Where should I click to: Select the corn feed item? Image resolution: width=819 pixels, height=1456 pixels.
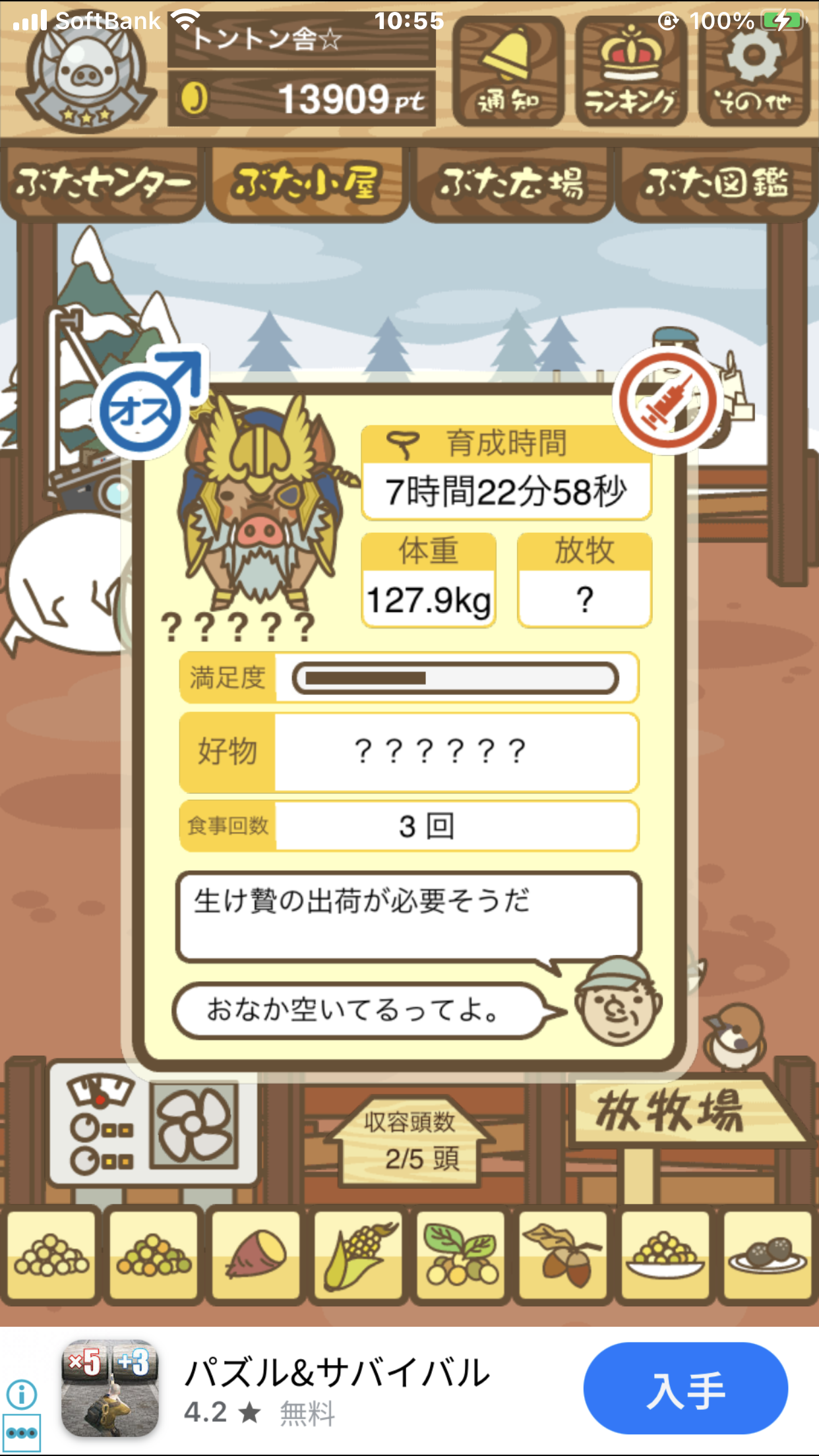(359, 1256)
